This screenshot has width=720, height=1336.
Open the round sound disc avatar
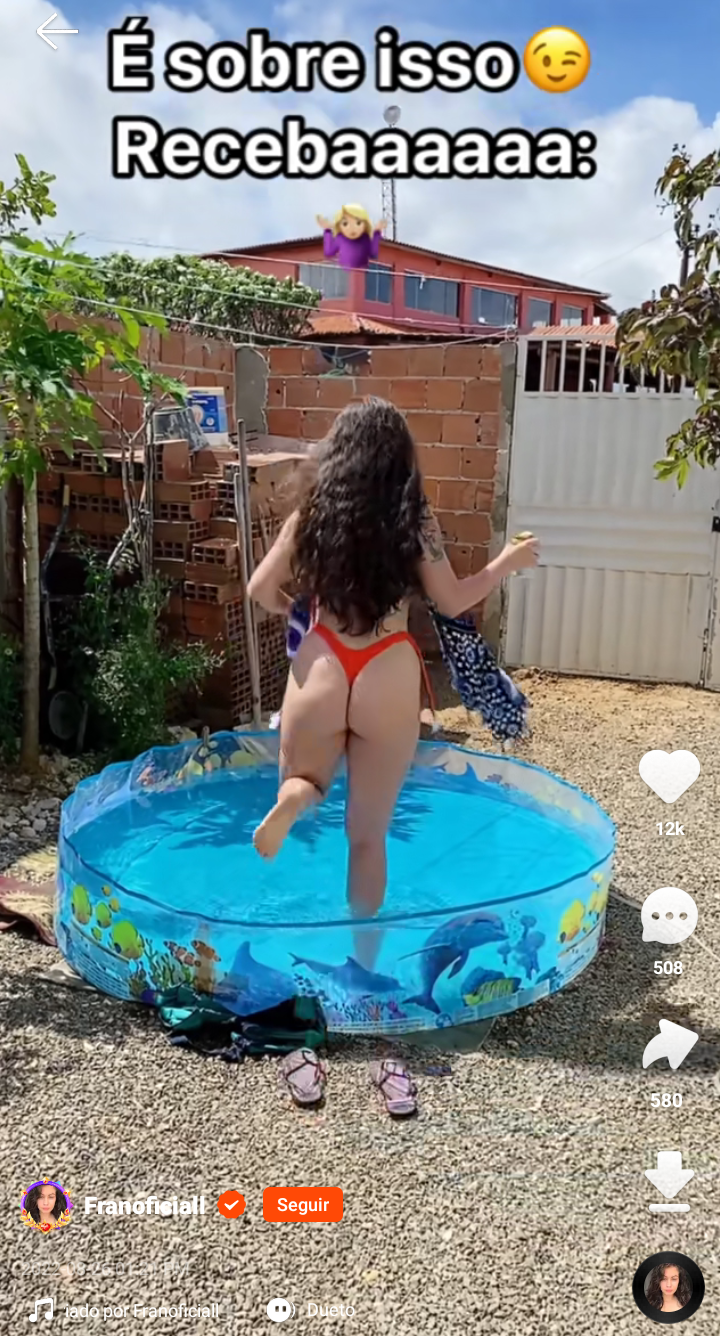tap(668, 1287)
